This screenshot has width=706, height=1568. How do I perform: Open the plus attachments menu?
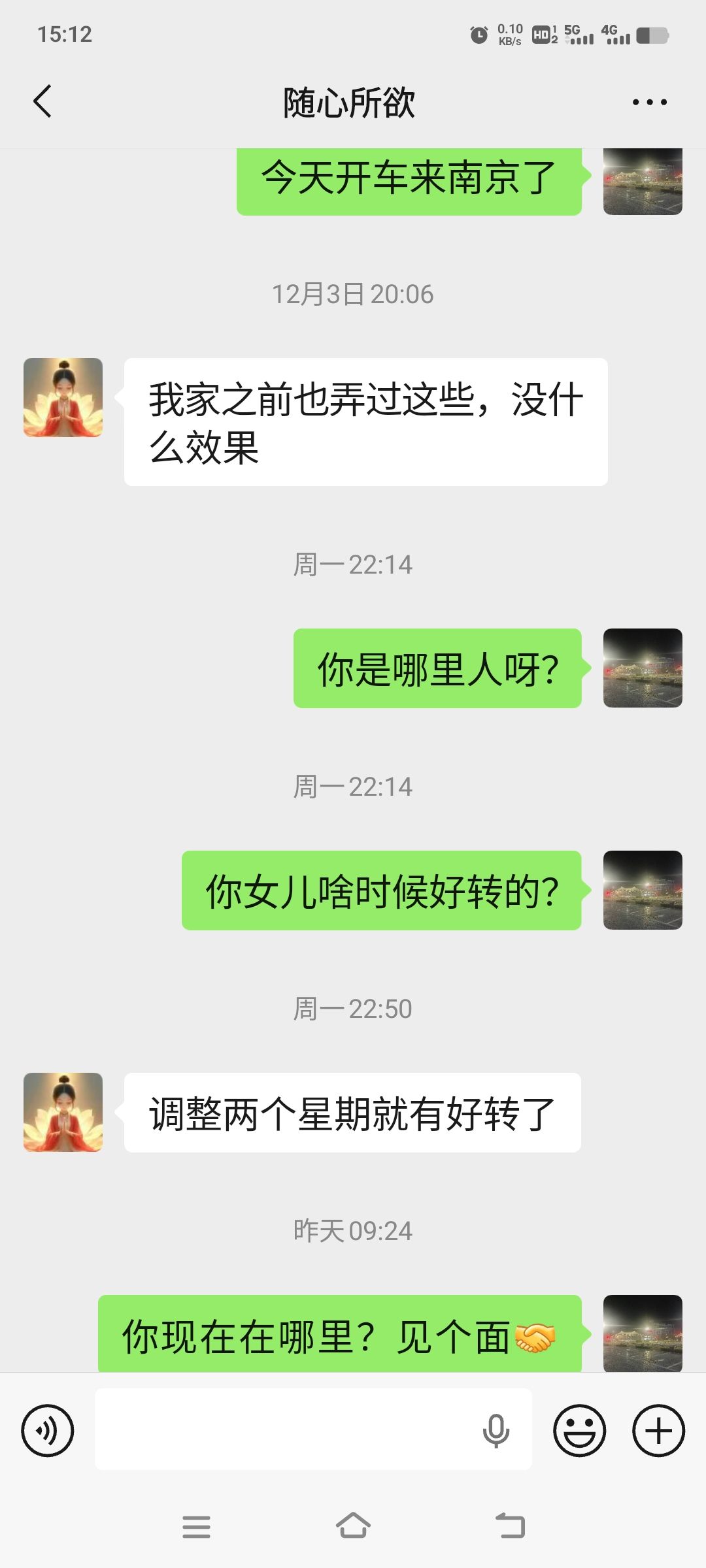point(658,1430)
